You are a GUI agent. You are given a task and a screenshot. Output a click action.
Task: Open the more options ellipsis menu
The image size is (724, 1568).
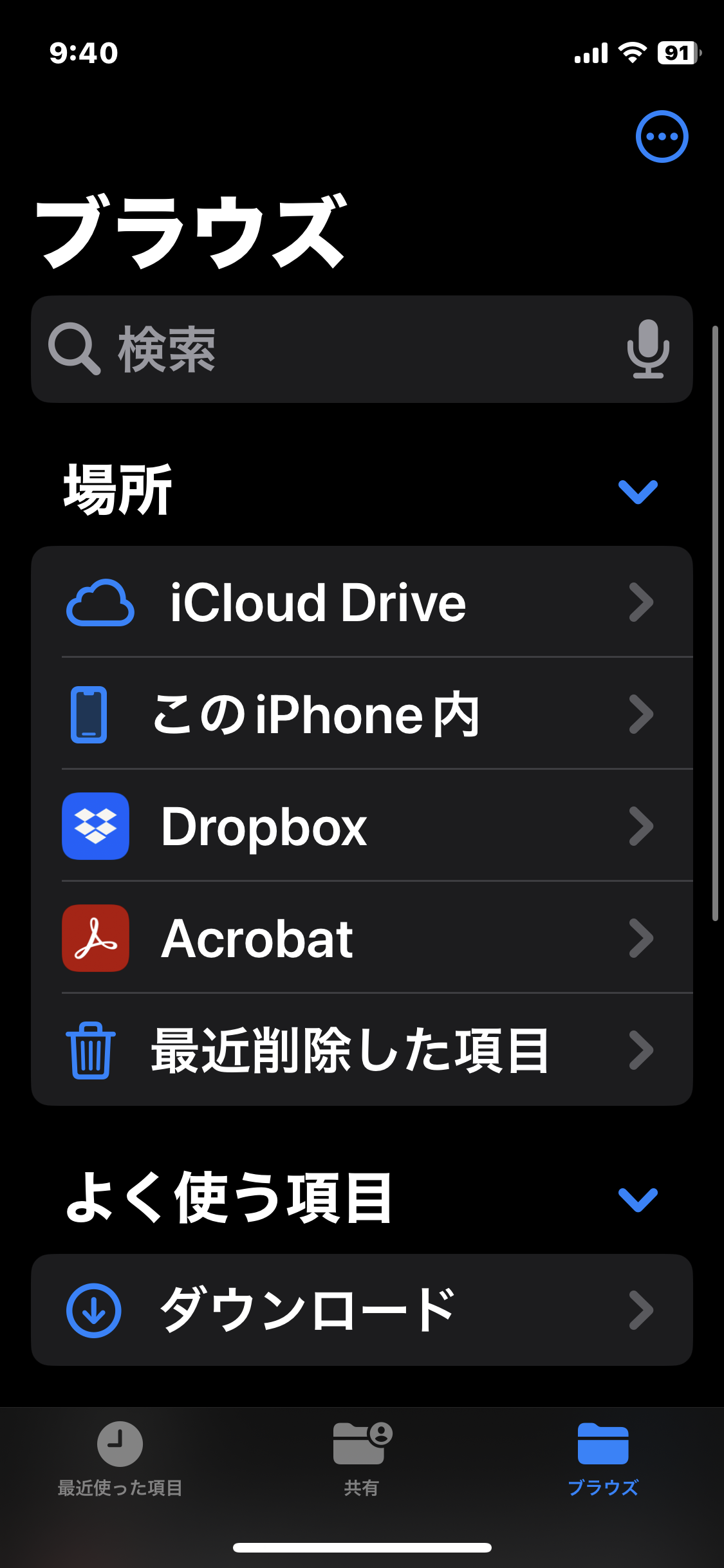(662, 136)
